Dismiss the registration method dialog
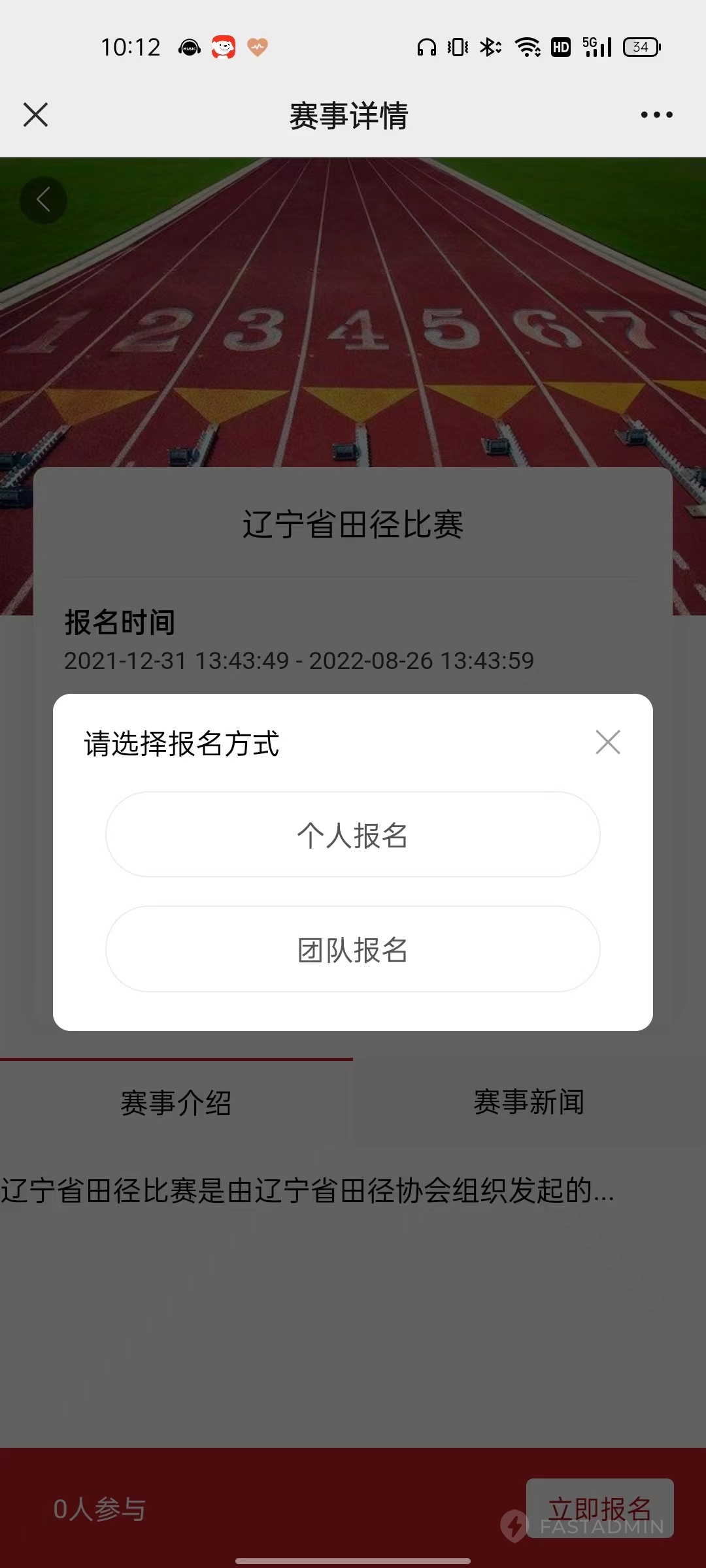706x1568 pixels. 608,742
